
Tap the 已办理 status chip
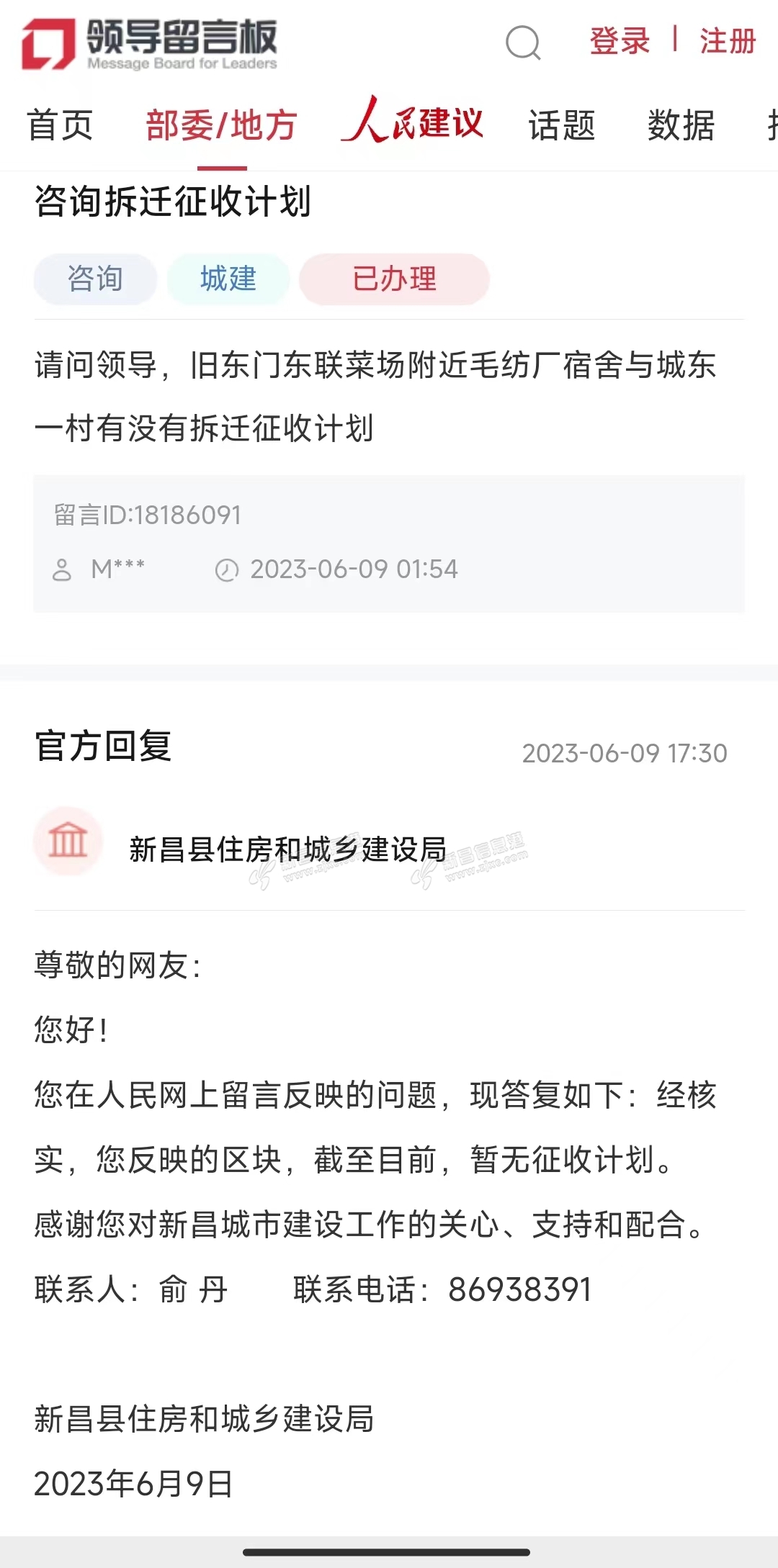coord(394,279)
